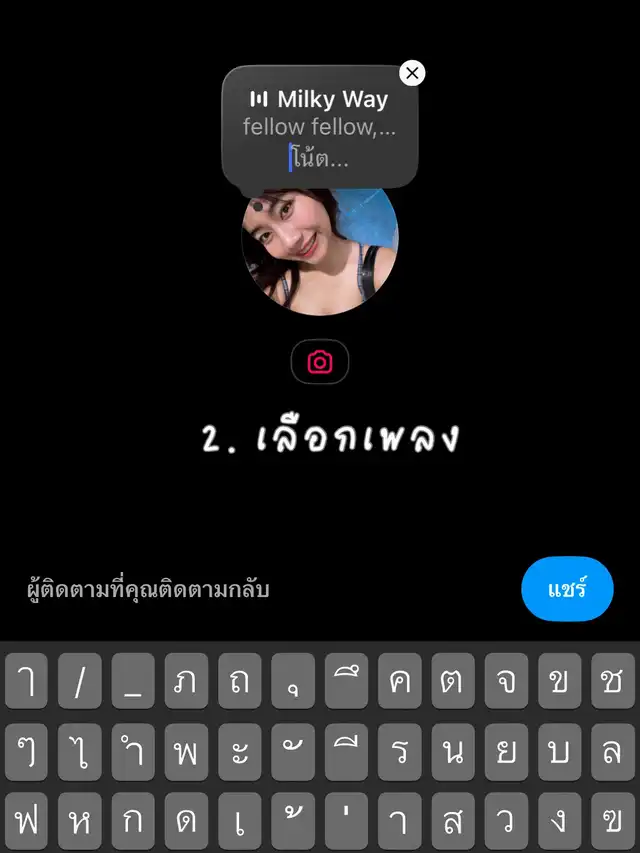
Task: Type the ก key on keyboard
Action: pyautogui.click(x=133, y=821)
